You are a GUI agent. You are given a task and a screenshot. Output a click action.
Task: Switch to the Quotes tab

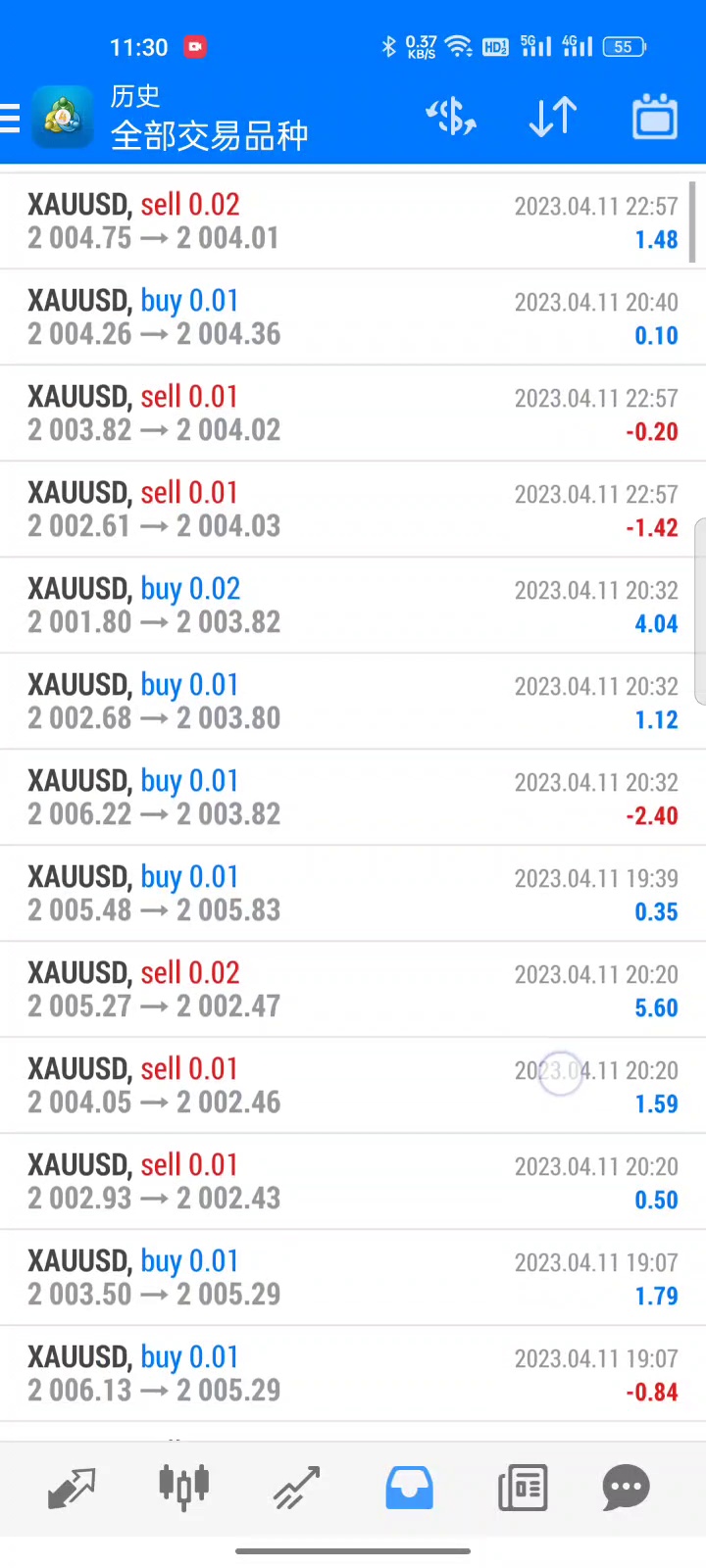[72, 1488]
